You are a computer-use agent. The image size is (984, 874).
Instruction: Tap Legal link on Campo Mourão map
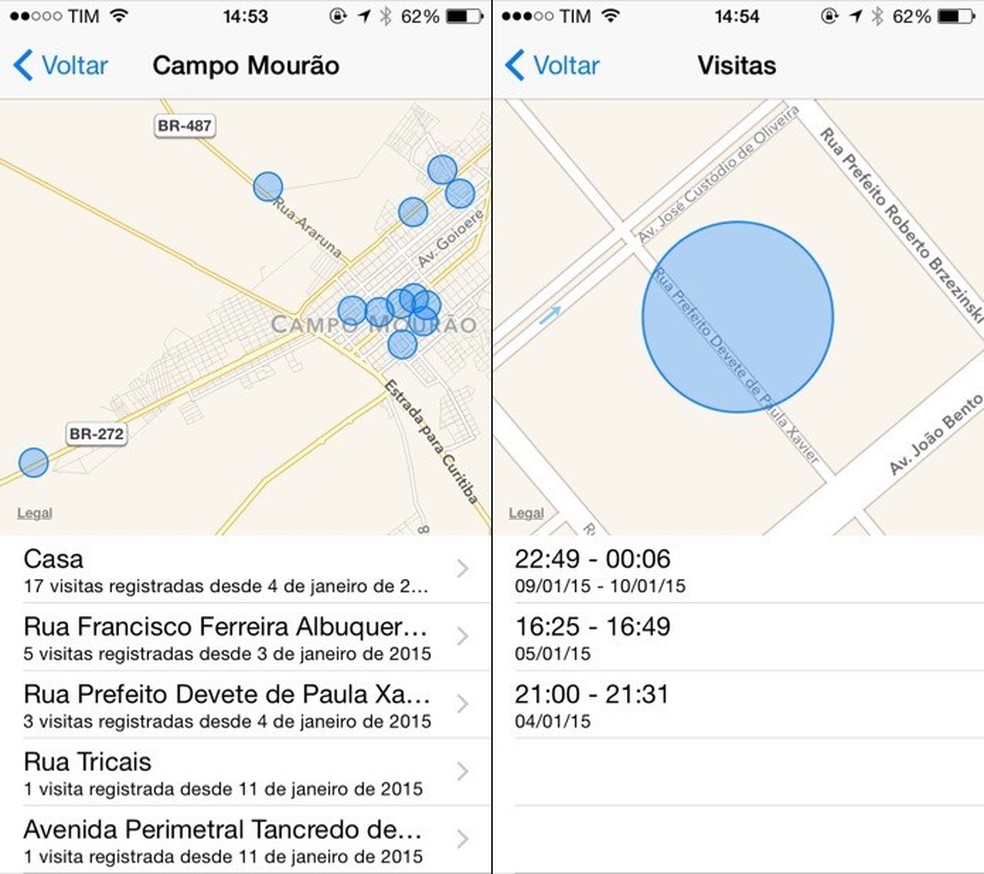pos(35,513)
